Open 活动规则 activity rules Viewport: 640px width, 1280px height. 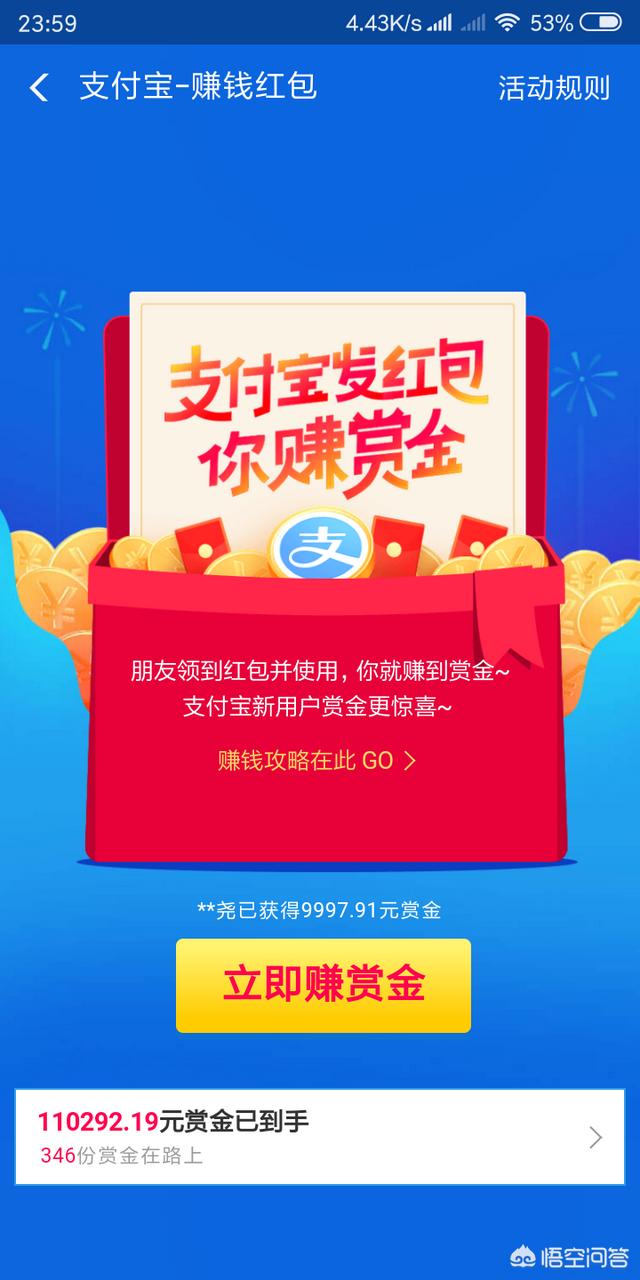(553, 88)
